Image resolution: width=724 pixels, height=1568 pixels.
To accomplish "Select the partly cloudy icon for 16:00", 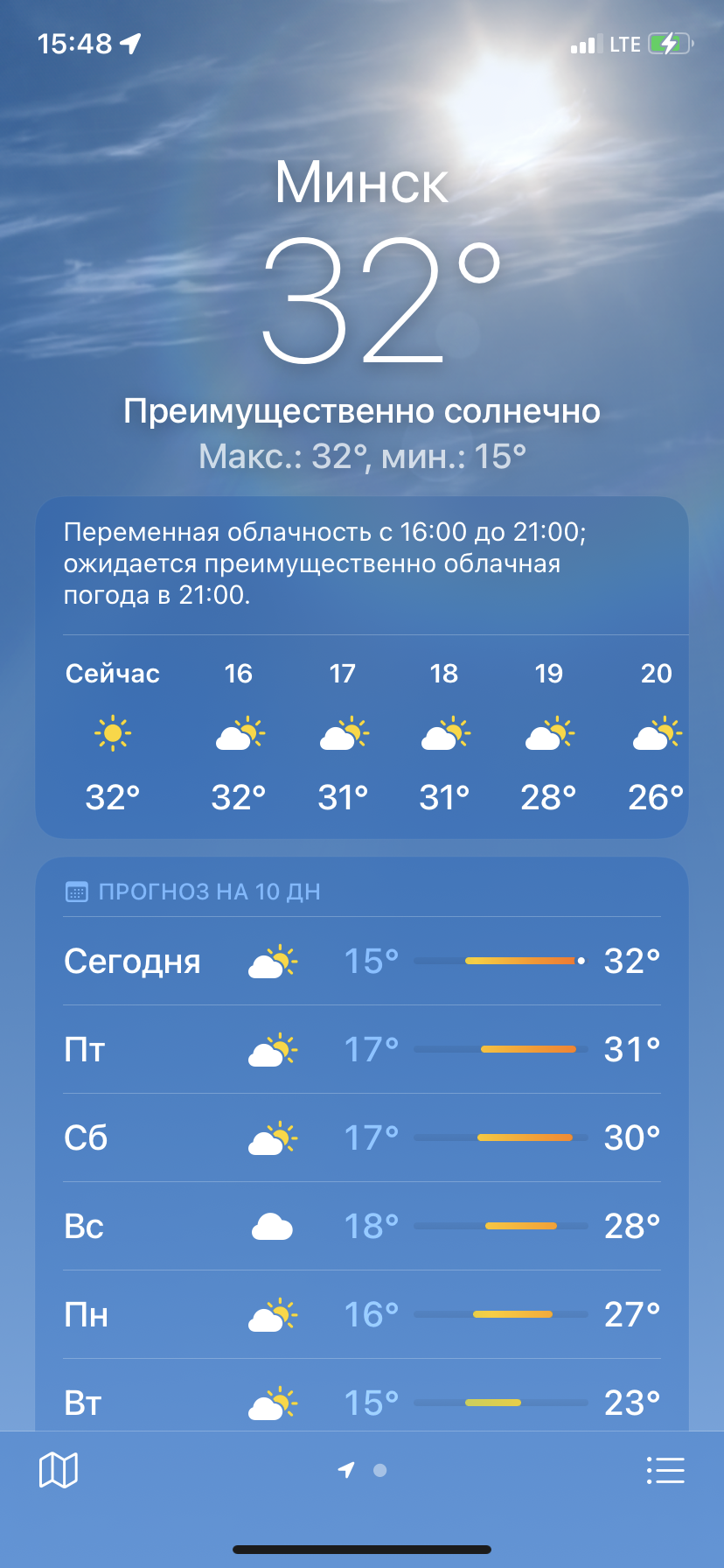I will (238, 735).
